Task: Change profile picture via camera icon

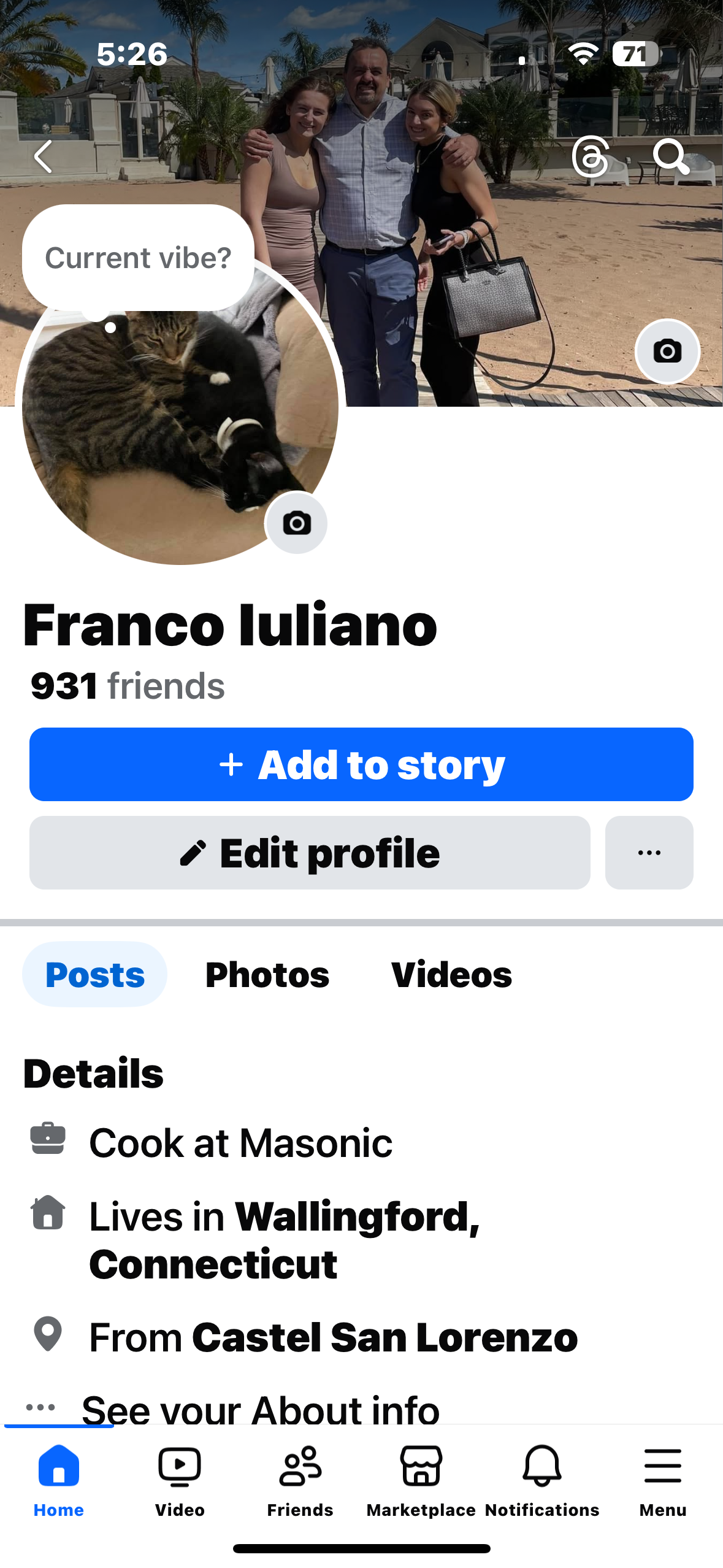Action: [297, 523]
